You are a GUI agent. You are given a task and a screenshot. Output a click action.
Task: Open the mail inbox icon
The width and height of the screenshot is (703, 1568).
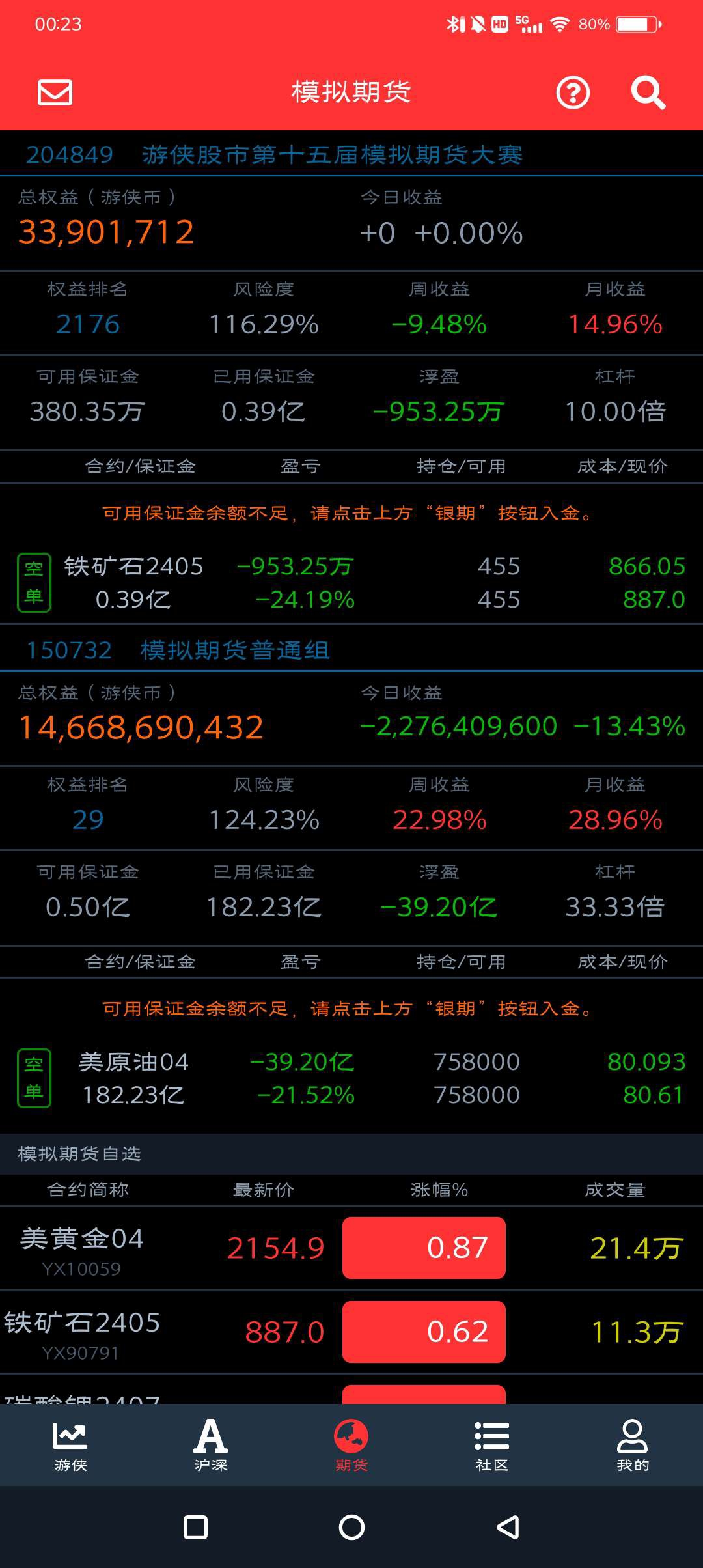tap(55, 92)
